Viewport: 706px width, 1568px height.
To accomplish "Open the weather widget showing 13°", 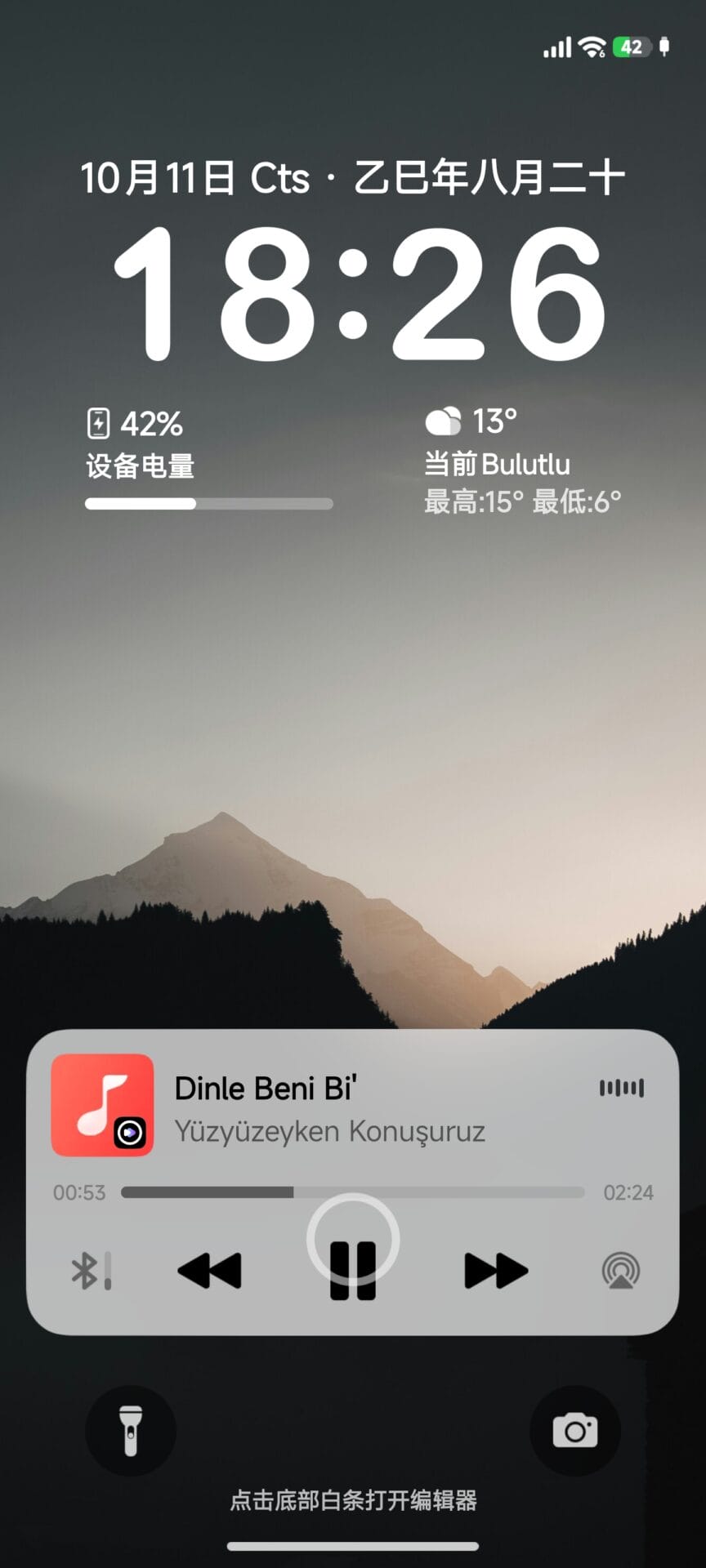I will point(521,462).
